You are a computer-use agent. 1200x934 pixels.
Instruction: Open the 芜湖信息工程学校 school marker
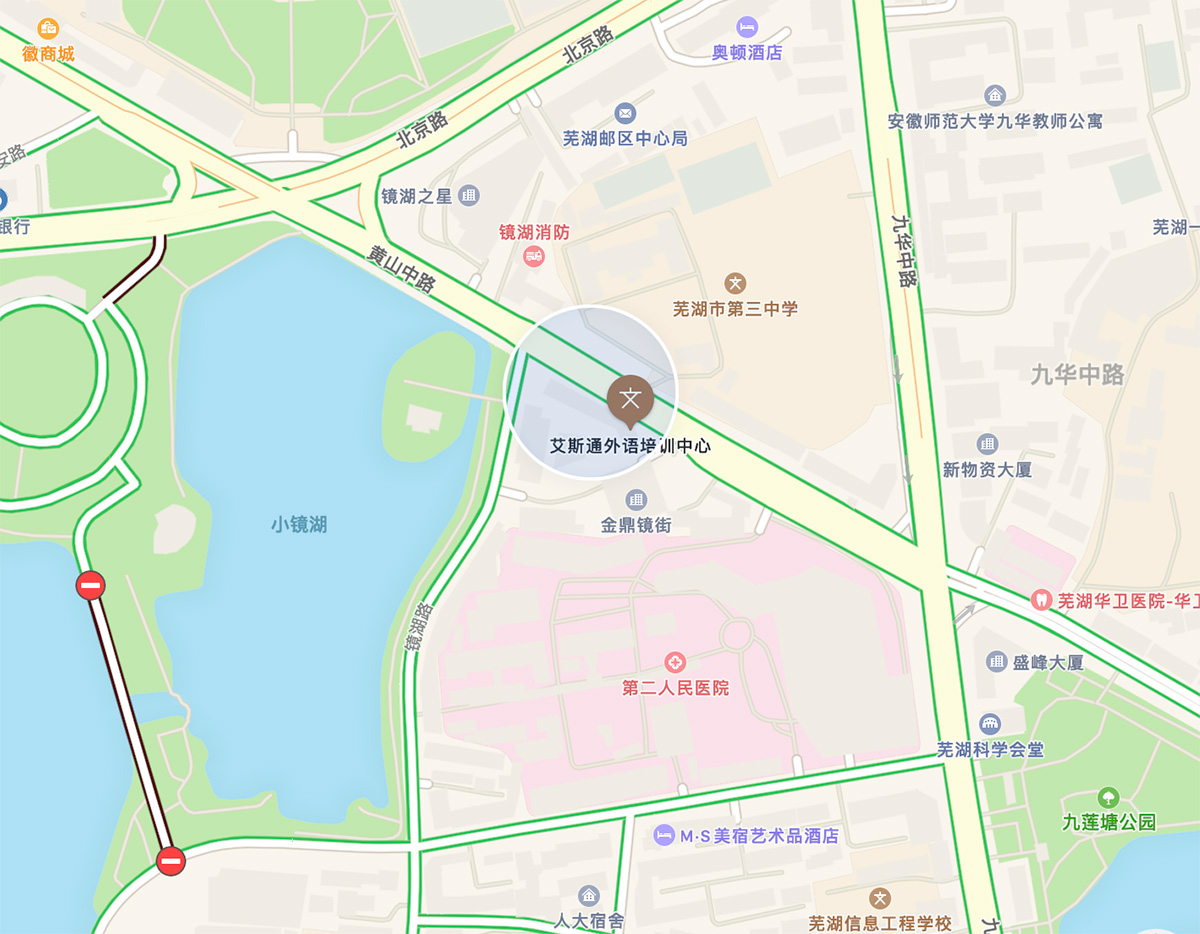point(880,898)
